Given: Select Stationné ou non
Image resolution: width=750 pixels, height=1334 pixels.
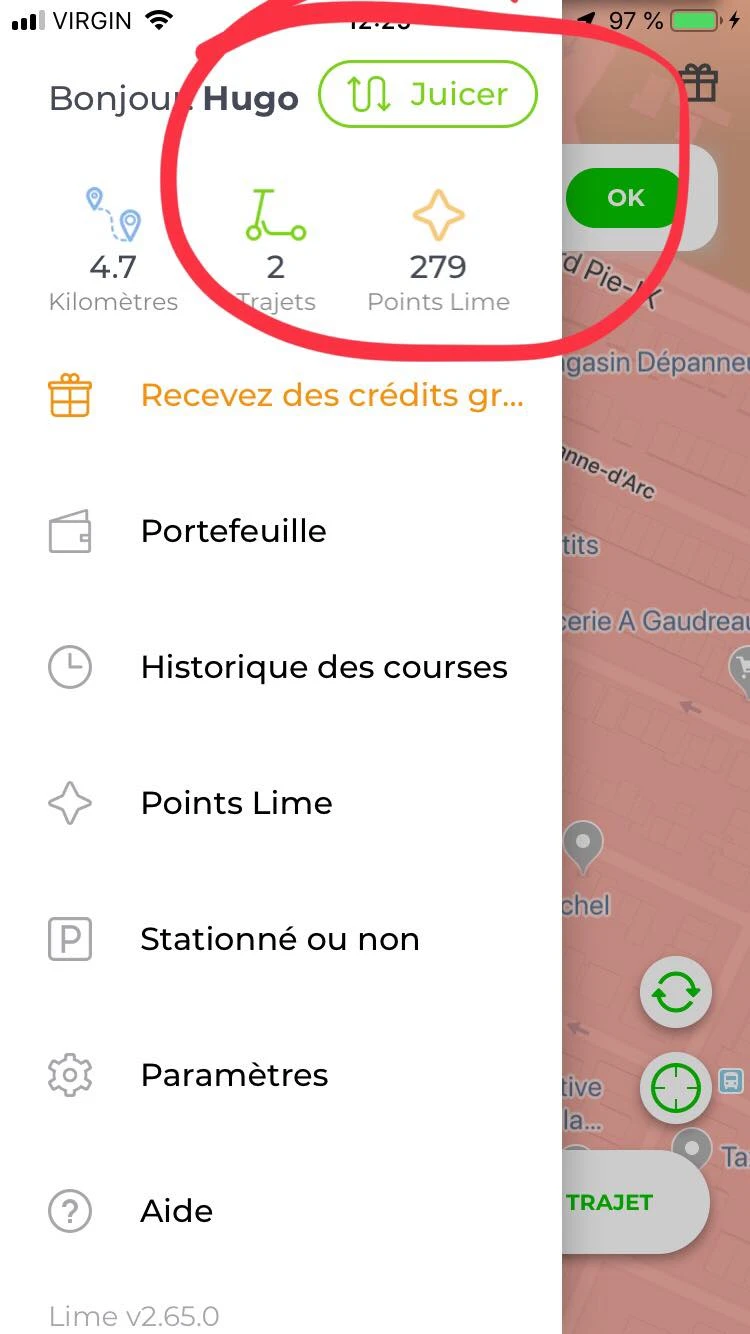Looking at the screenshot, I should point(279,939).
